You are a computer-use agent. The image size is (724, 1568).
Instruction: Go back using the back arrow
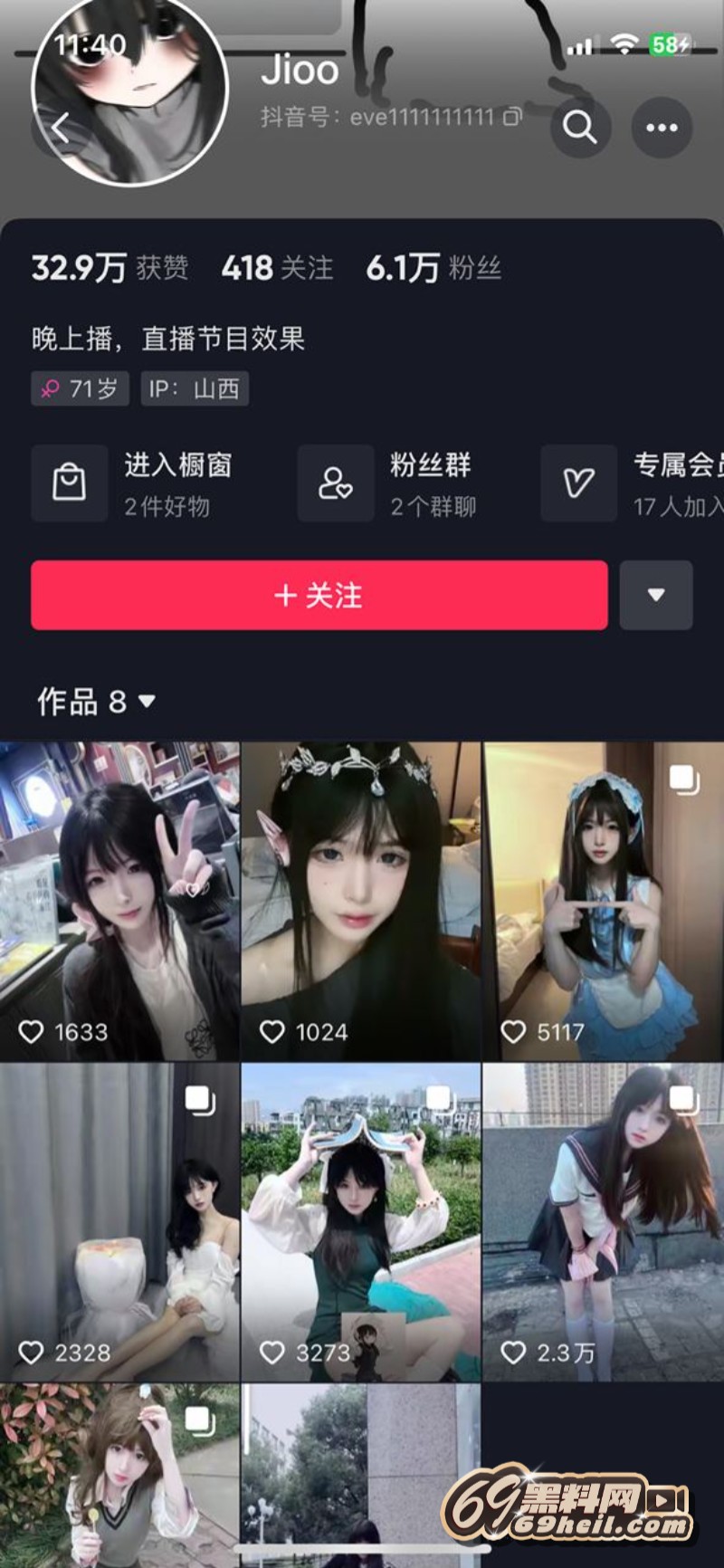point(60,129)
